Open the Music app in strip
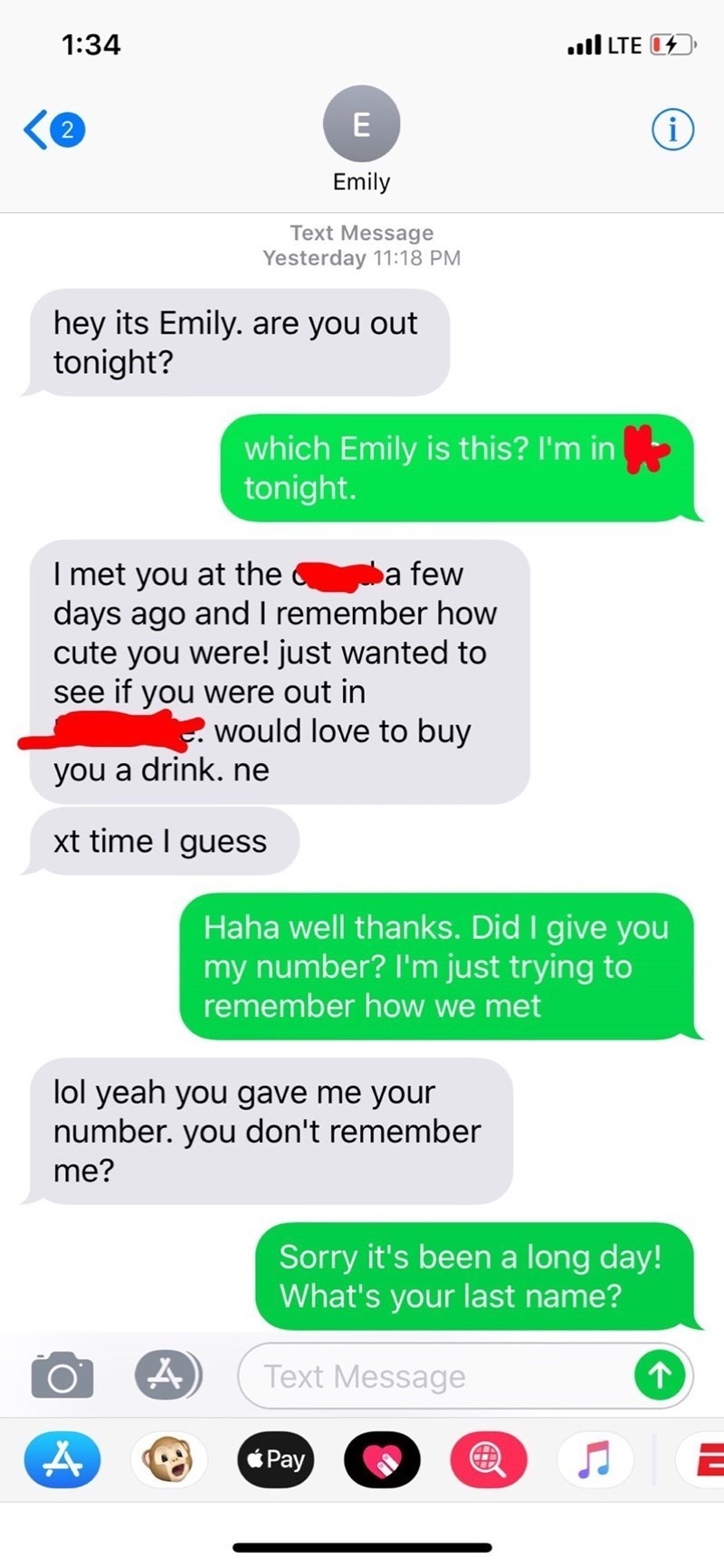The width and height of the screenshot is (724, 1568). tap(595, 1460)
